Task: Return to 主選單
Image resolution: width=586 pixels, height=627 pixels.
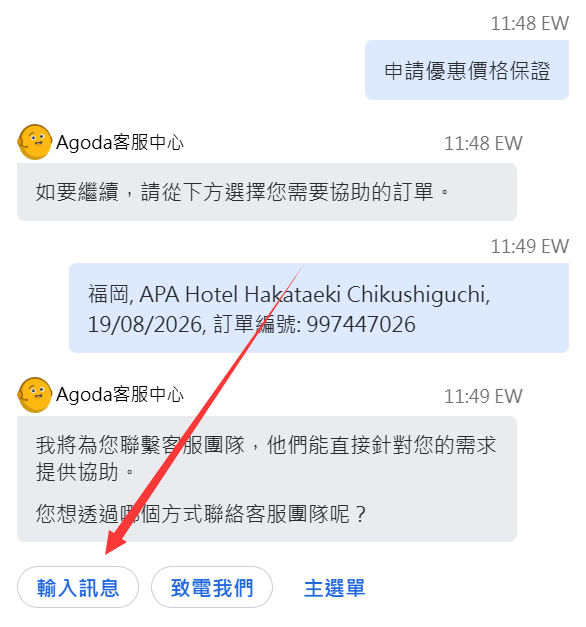Action: tap(334, 588)
